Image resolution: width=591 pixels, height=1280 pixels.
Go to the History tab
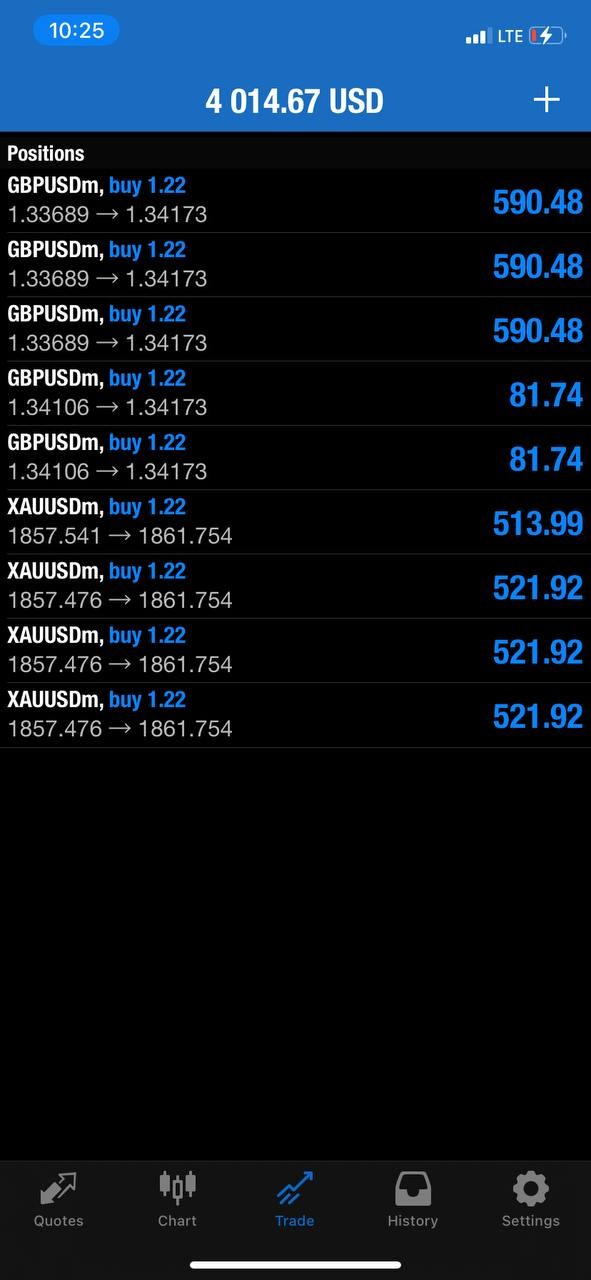point(413,1200)
